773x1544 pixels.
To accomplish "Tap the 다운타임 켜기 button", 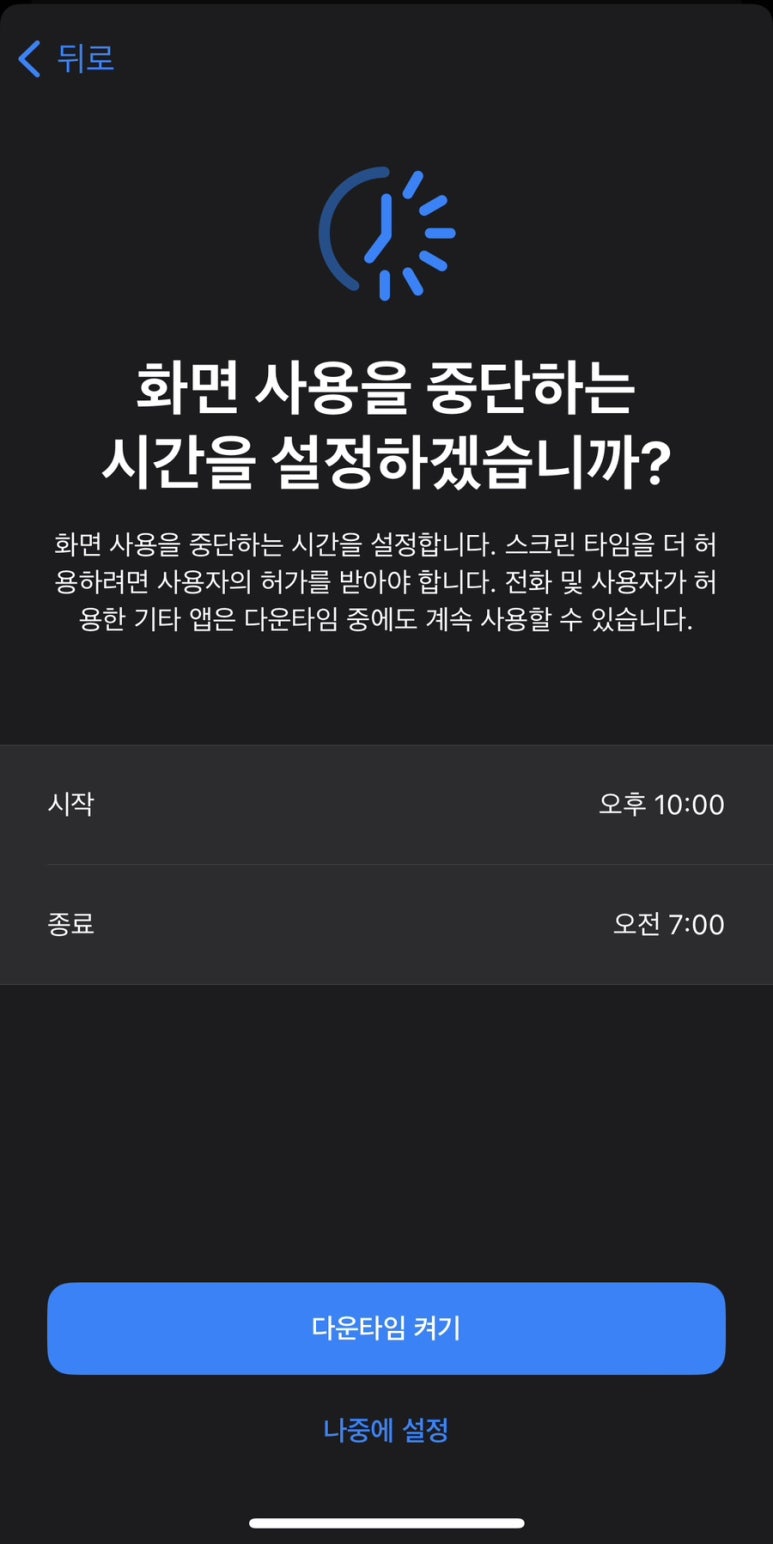I will (386, 1329).
